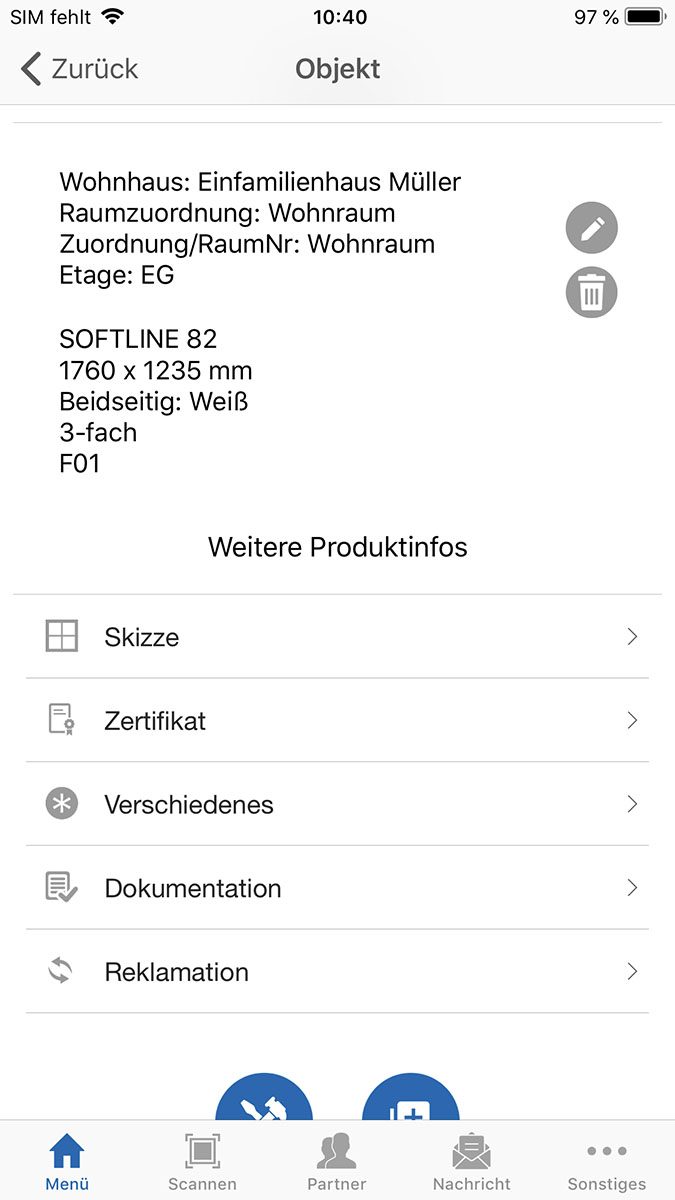Select the Verschiedenes row
This screenshot has width=675, height=1200.
click(x=337, y=805)
